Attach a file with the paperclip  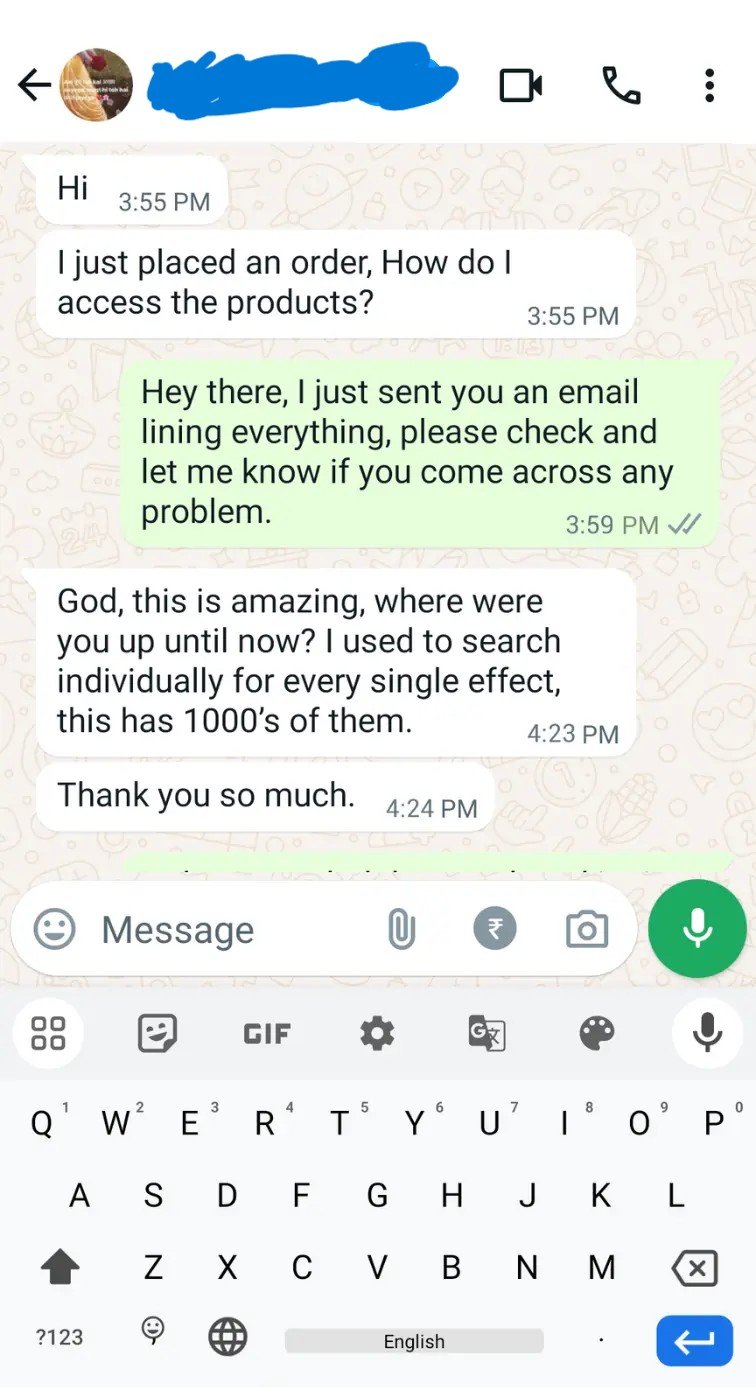401,930
